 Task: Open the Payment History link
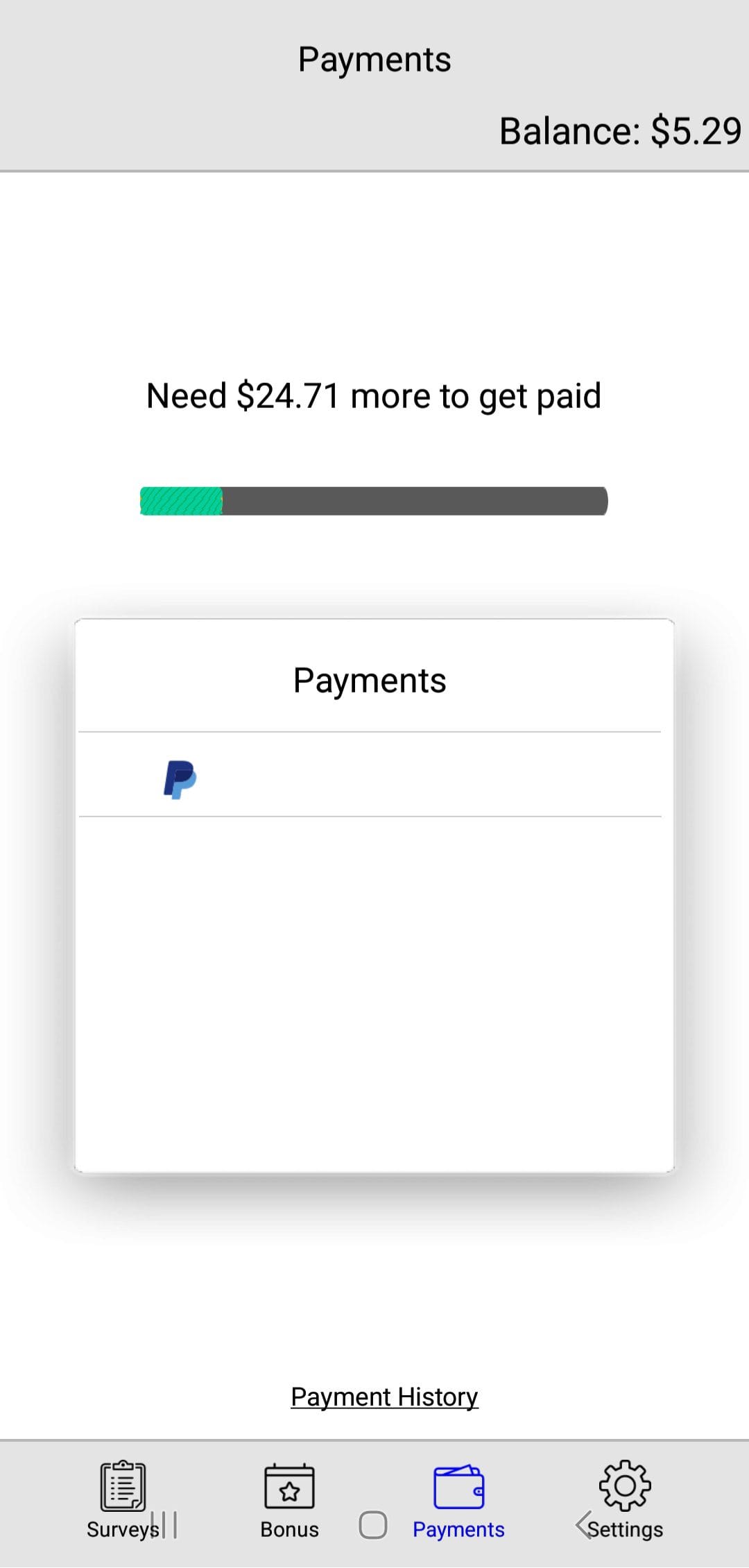click(384, 1397)
